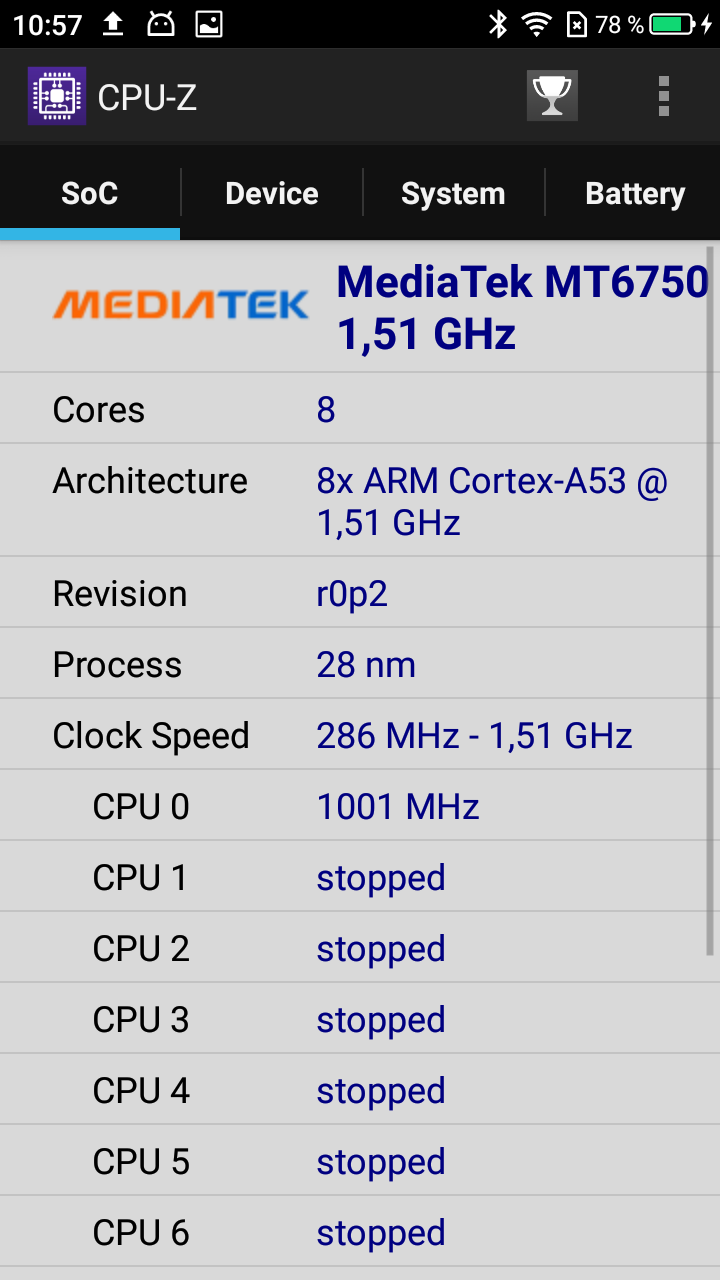720x1280 pixels.
Task: Select the SoC tab
Action: coord(90,193)
